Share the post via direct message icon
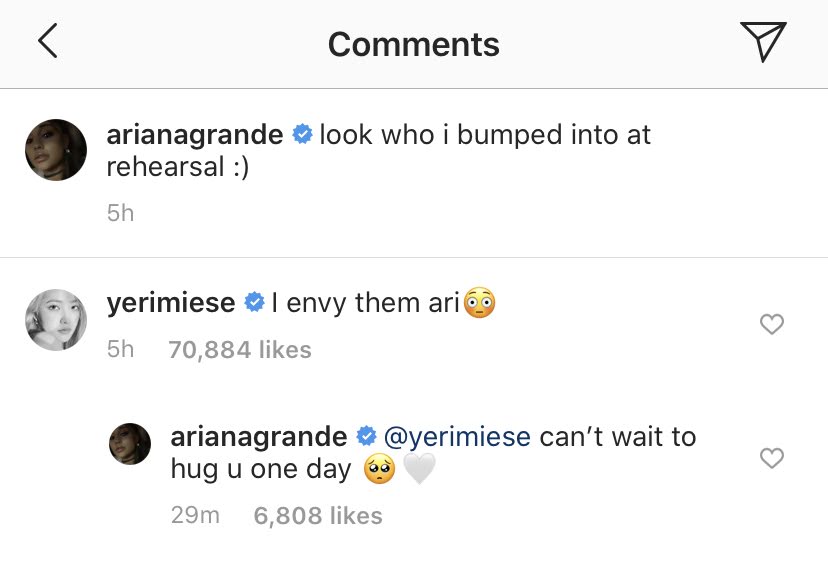 coord(763,41)
